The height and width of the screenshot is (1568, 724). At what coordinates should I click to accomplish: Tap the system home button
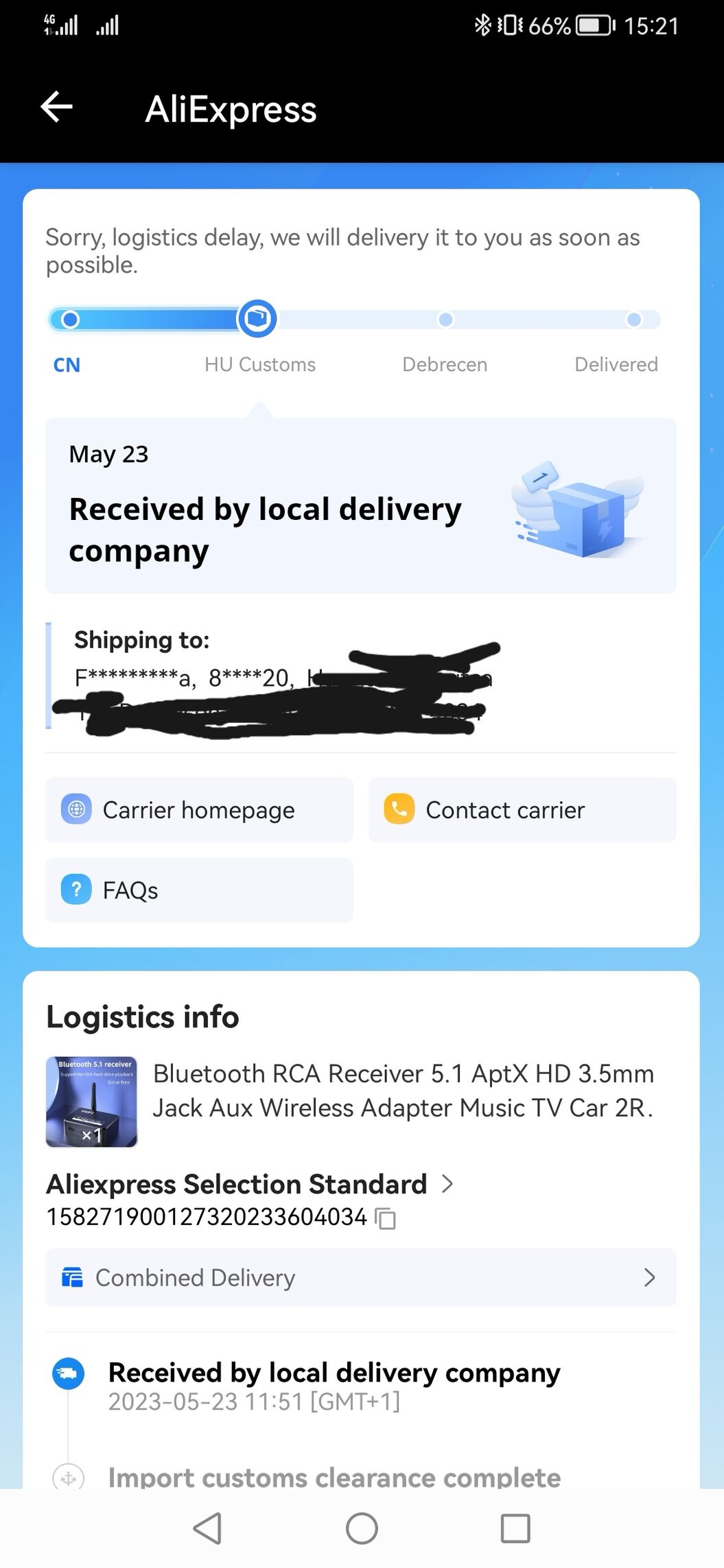[x=362, y=1528]
